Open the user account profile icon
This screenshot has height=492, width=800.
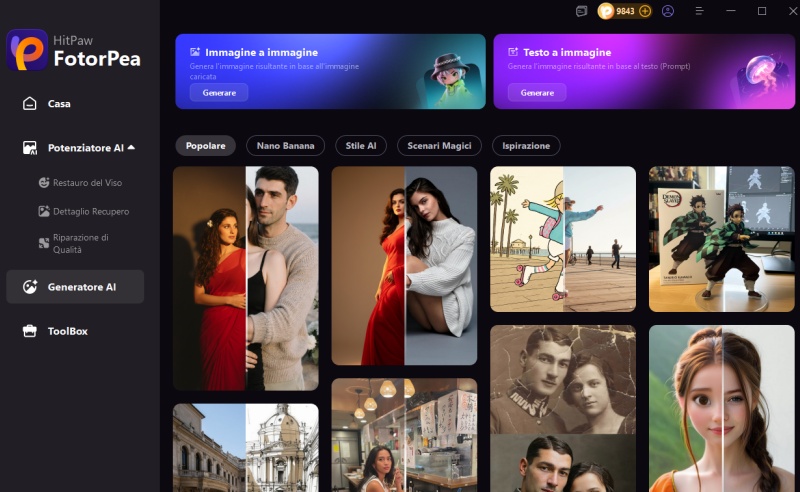point(668,11)
